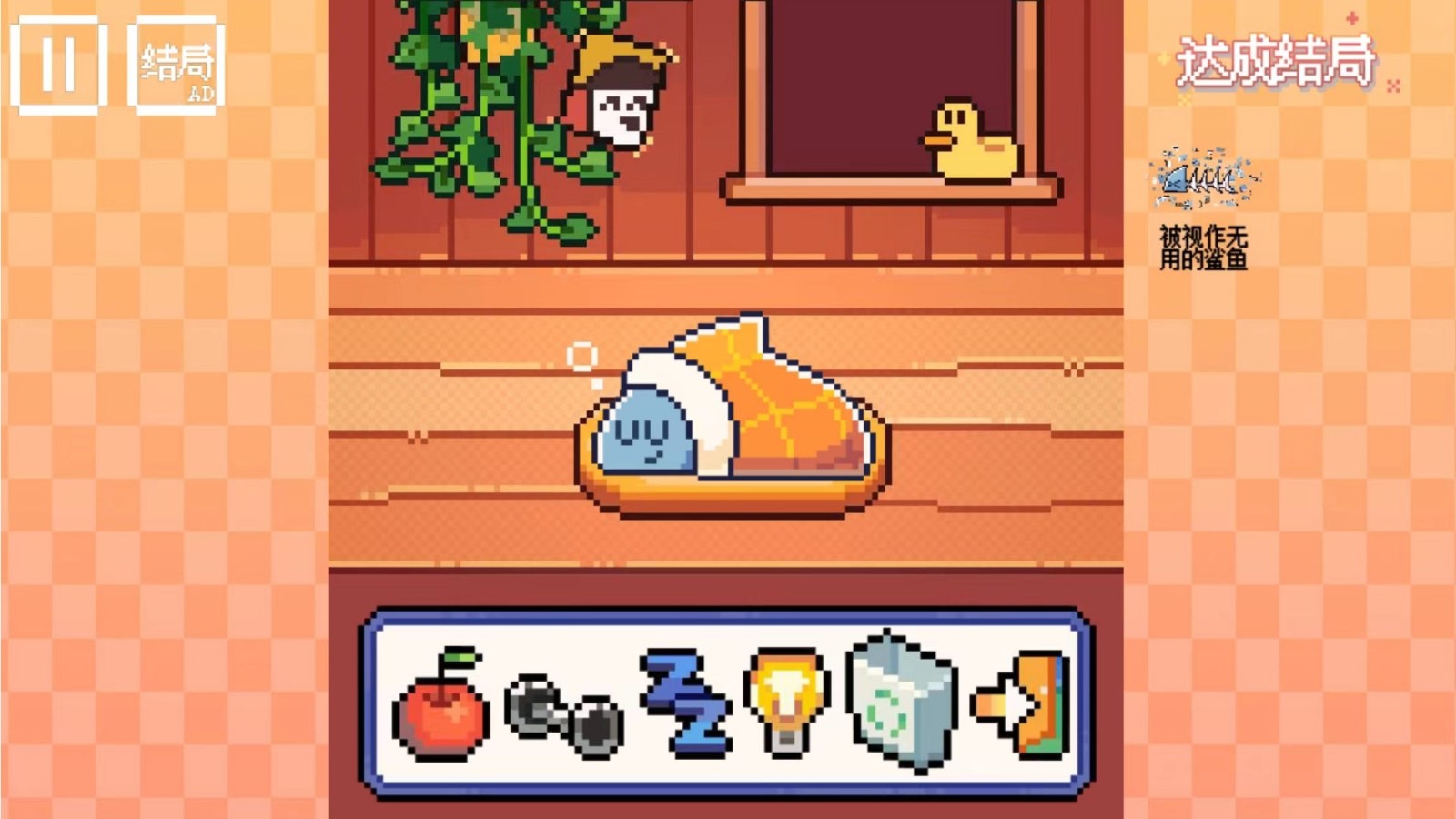Viewport: 1456px width, 819px height.
Task: Pause the game
Action: pyautogui.click(x=59, y=66)
